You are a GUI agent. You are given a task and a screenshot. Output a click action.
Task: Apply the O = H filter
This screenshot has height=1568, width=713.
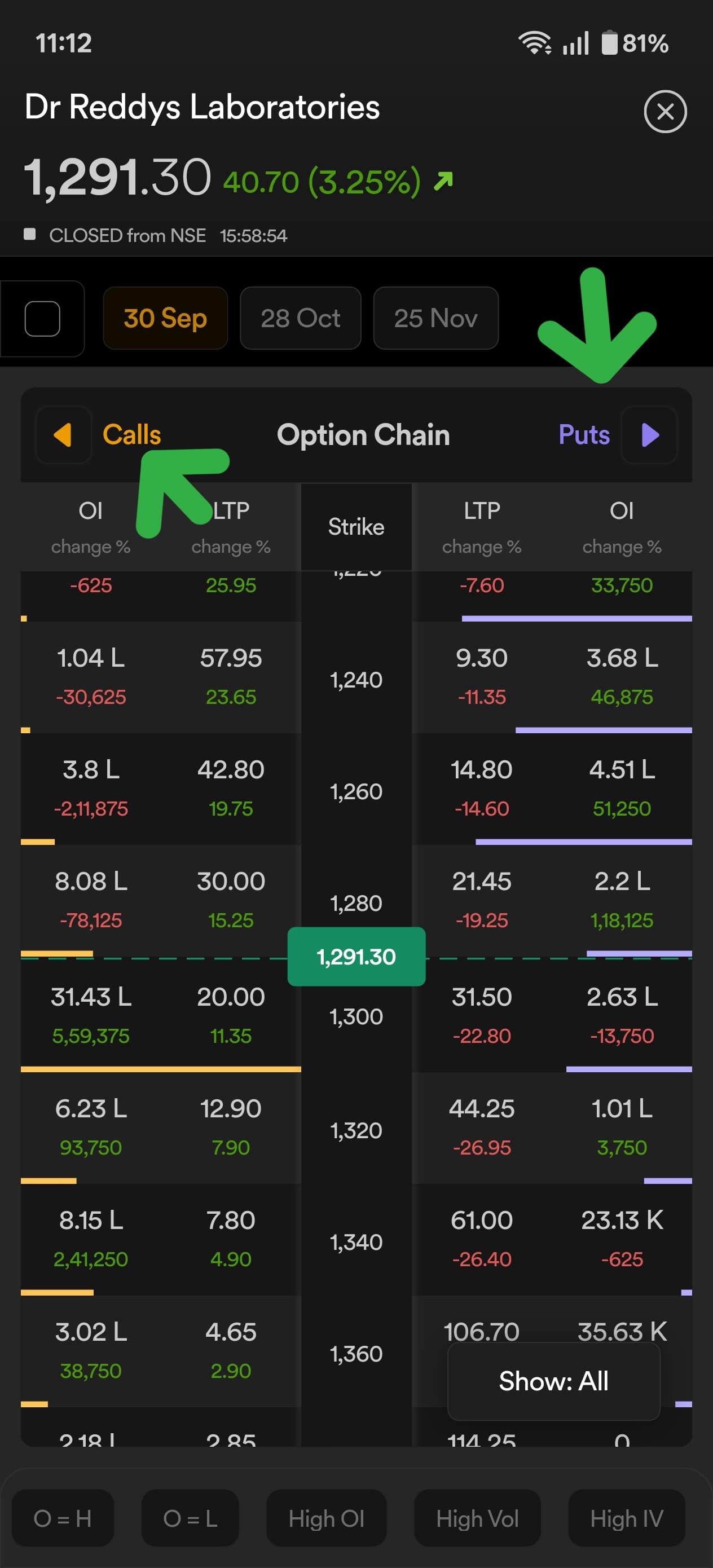click(63, 1518)
